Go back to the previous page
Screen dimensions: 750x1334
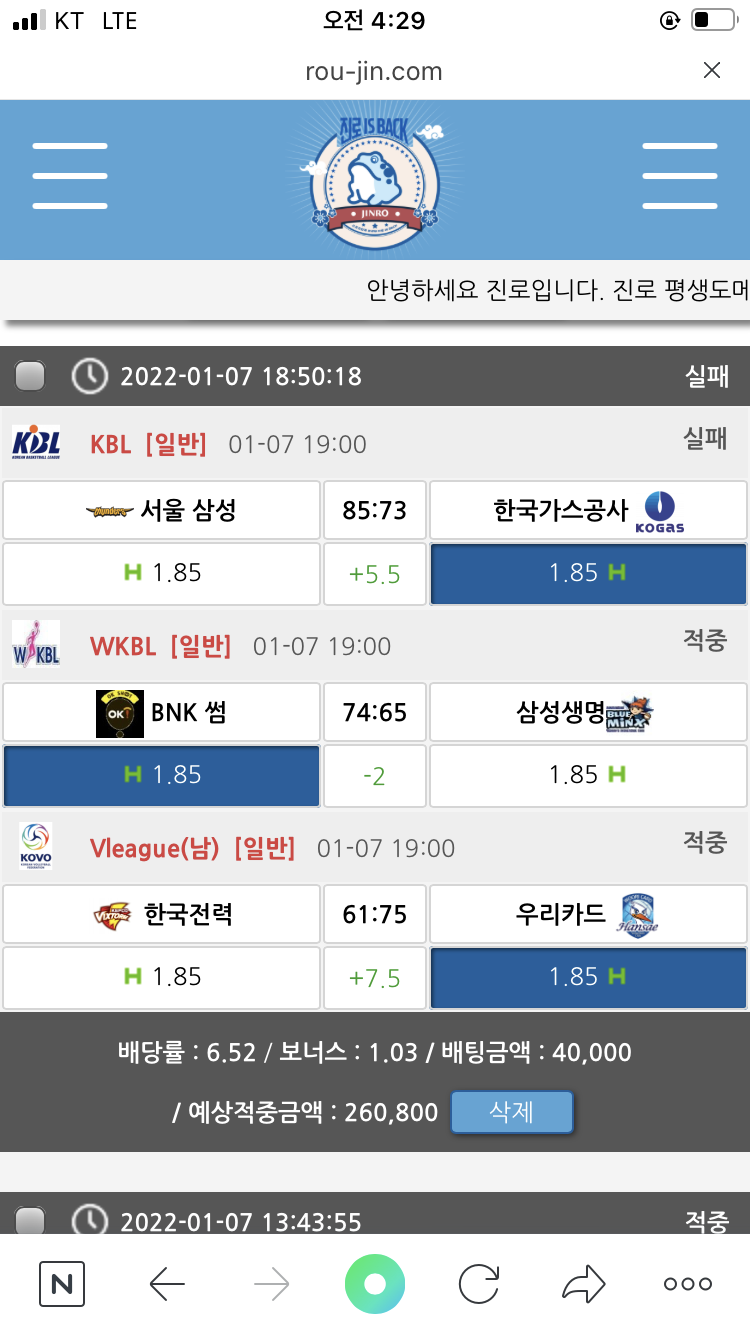click(167, 1284)
